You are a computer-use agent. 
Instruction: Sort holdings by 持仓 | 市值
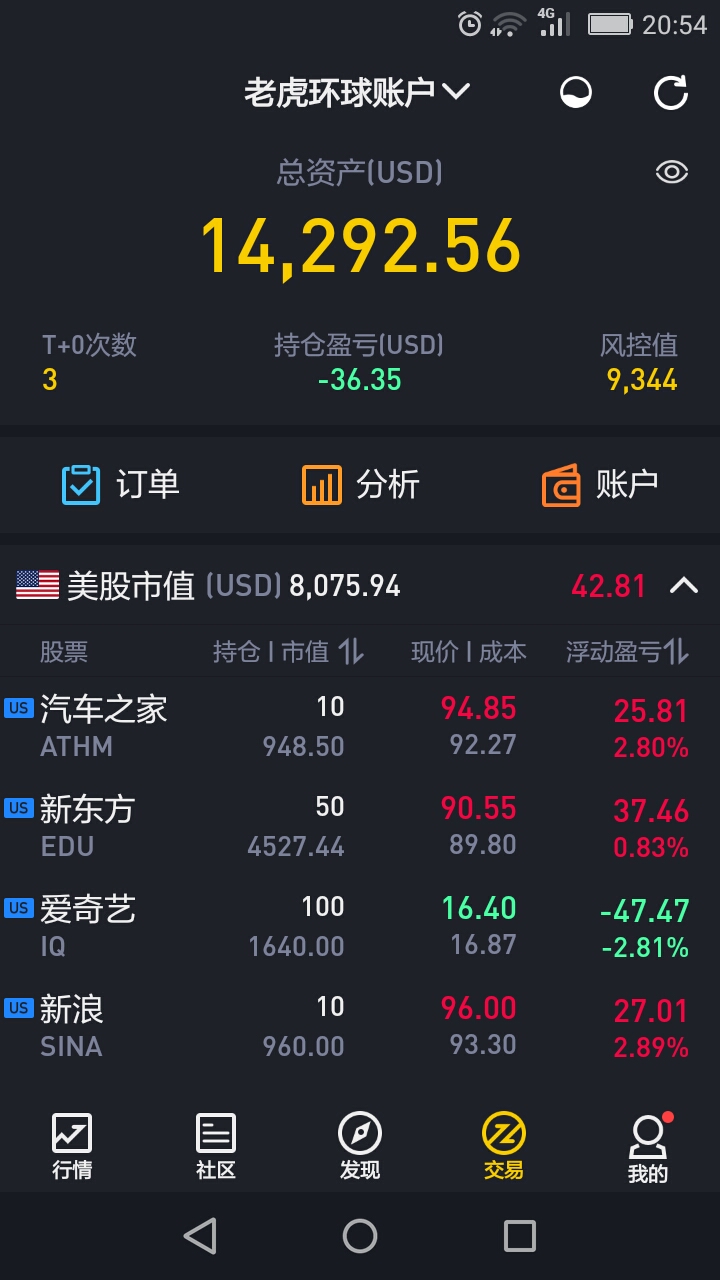288,652
